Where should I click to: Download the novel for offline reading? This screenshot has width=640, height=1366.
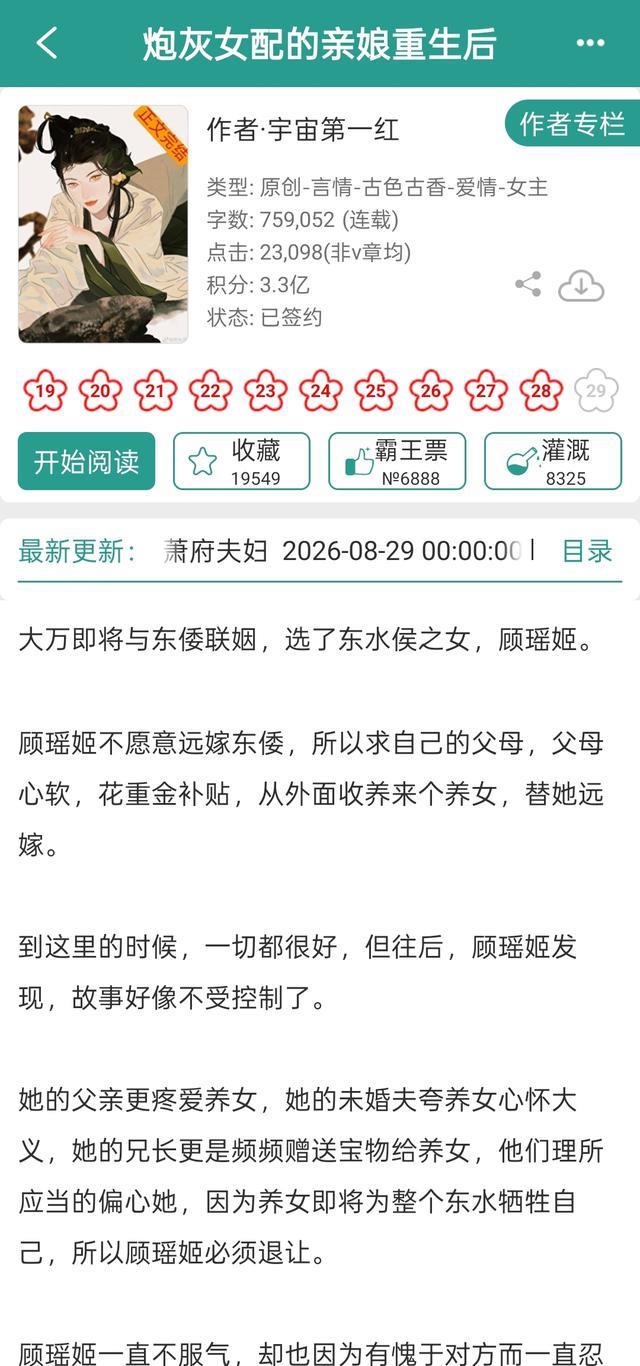pyautogui.click(x=581, y=286)
